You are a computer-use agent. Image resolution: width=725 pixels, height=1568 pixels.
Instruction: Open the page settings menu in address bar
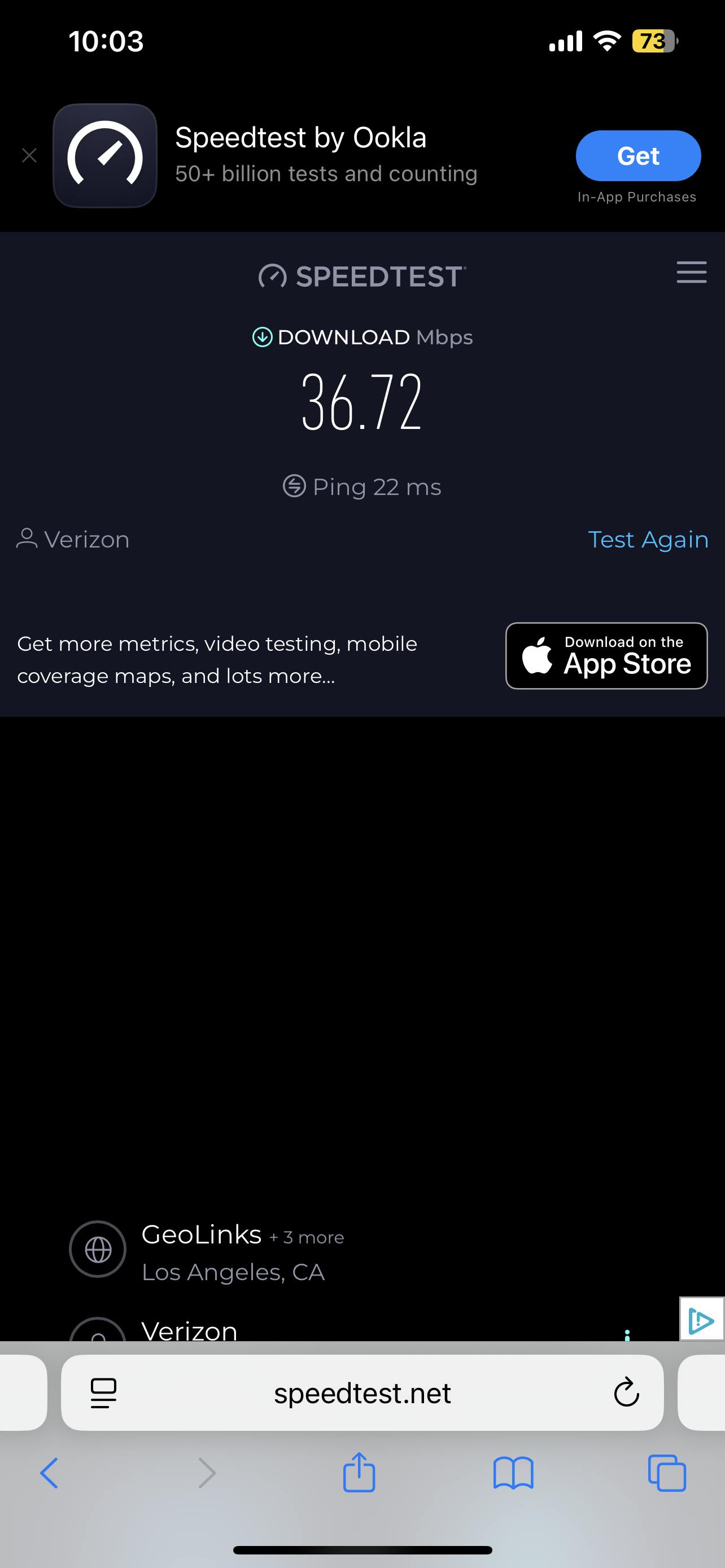tap(103, 1393)
